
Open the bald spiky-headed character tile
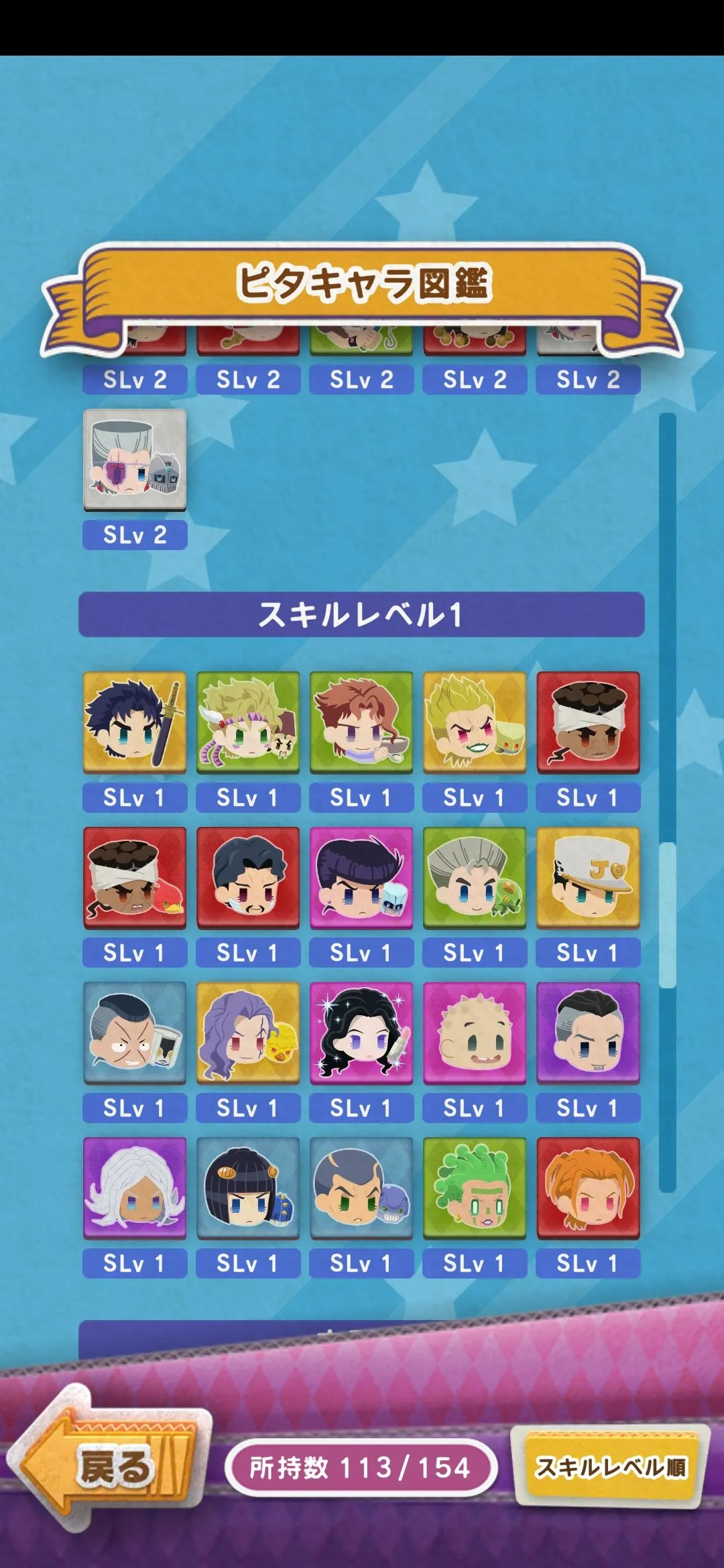475,1033
